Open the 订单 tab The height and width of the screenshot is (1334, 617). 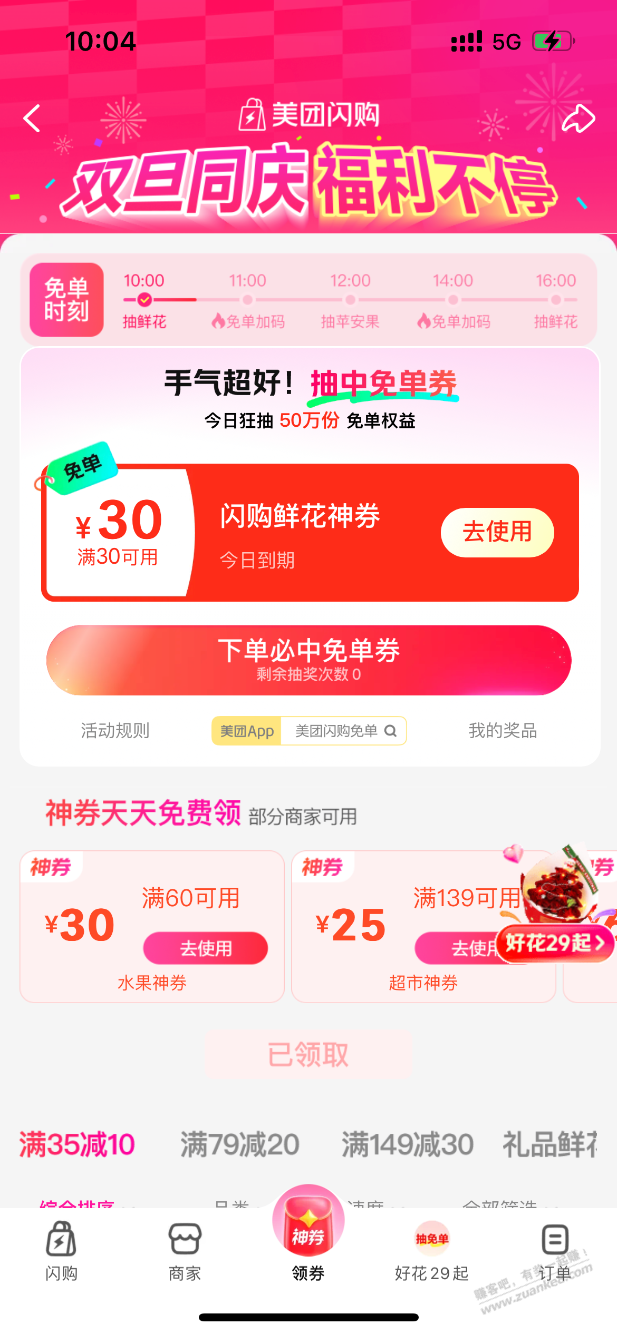pyautogui.click(x=554, y=1252)
